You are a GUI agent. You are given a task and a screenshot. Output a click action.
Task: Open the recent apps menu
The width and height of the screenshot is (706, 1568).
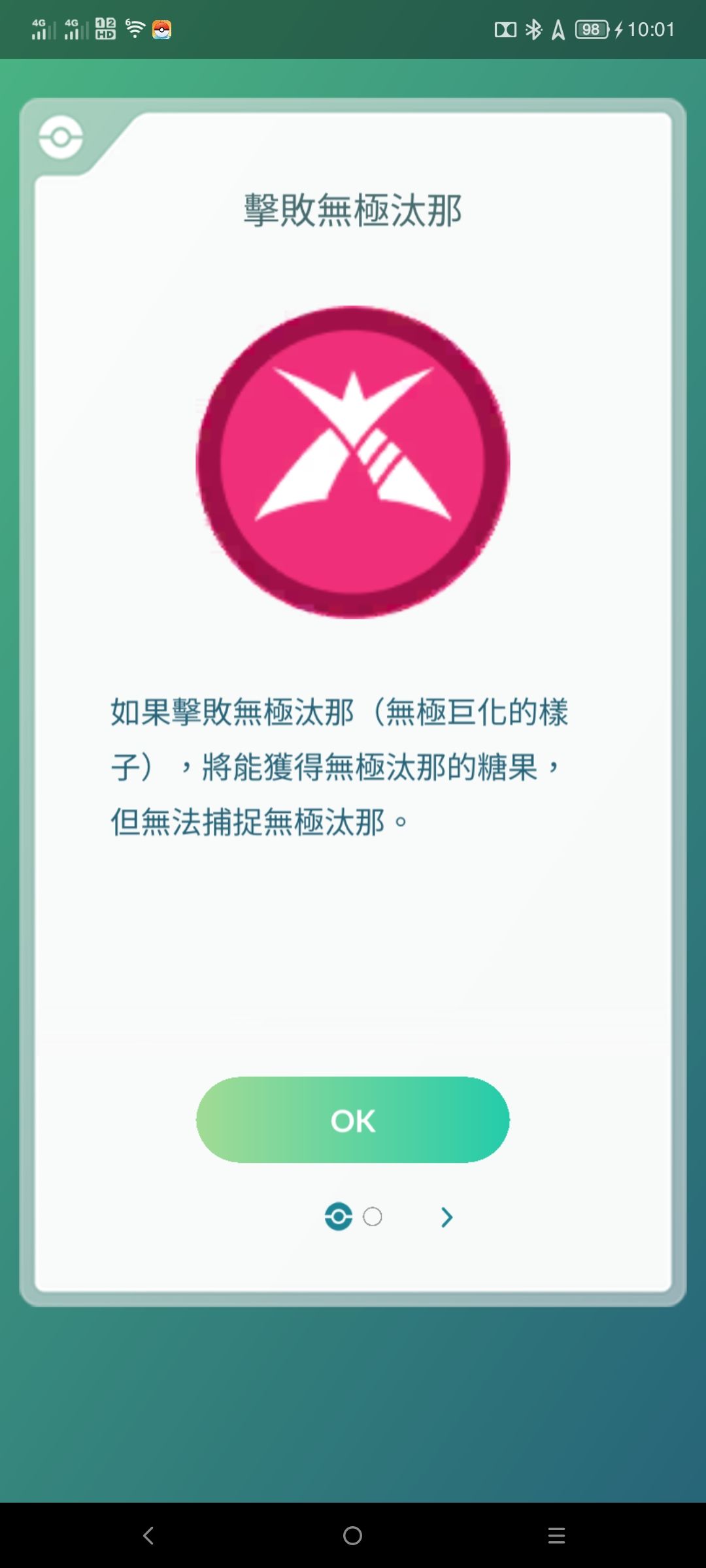pyautogui.click(x=556, y=1535)
